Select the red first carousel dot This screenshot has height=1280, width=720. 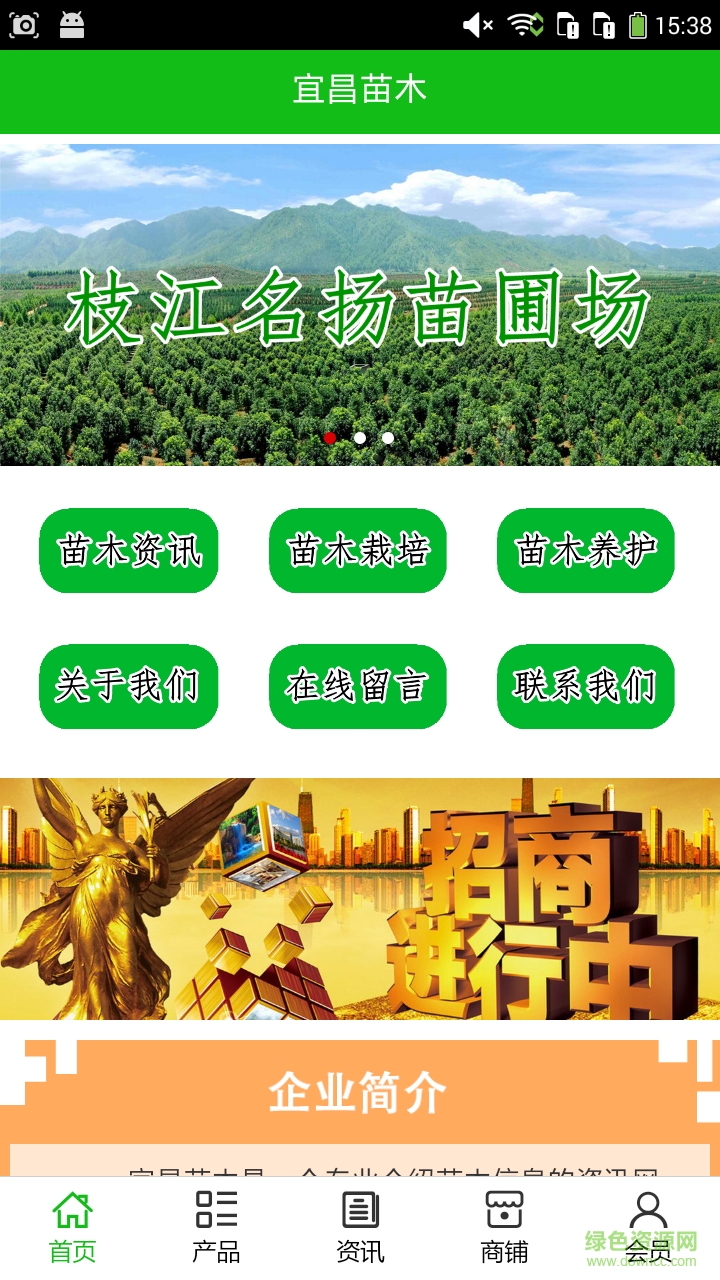tap(331, 437)
